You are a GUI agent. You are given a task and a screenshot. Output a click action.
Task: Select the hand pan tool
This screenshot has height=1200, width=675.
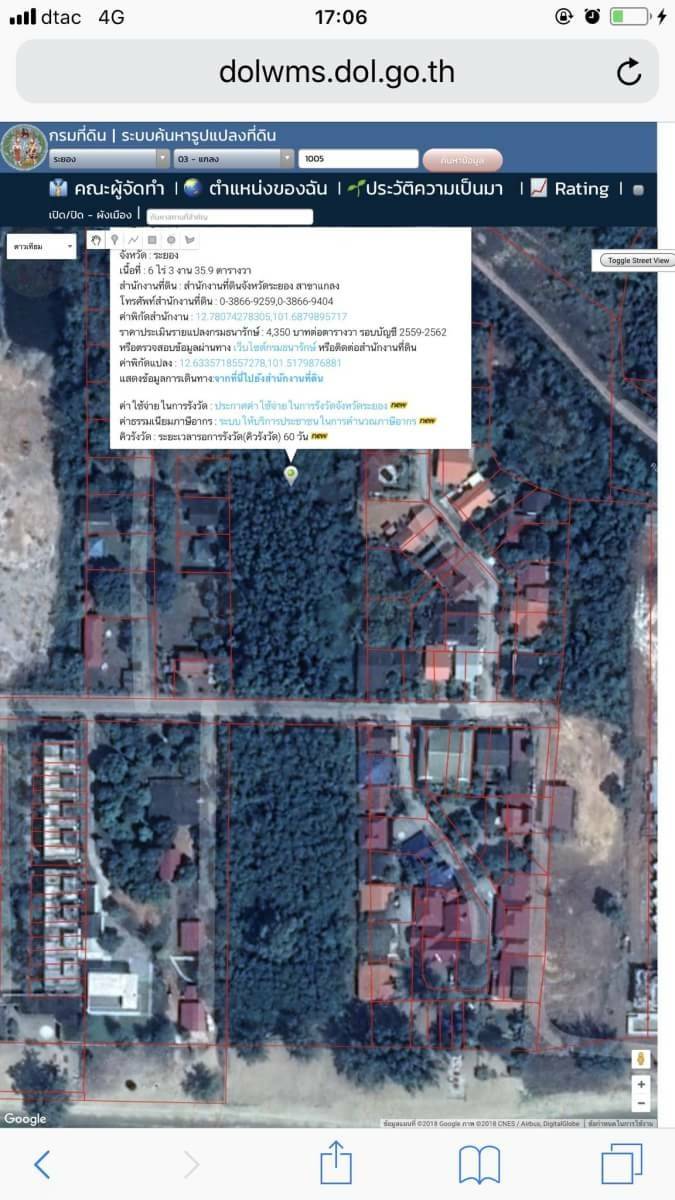point(97,240)
